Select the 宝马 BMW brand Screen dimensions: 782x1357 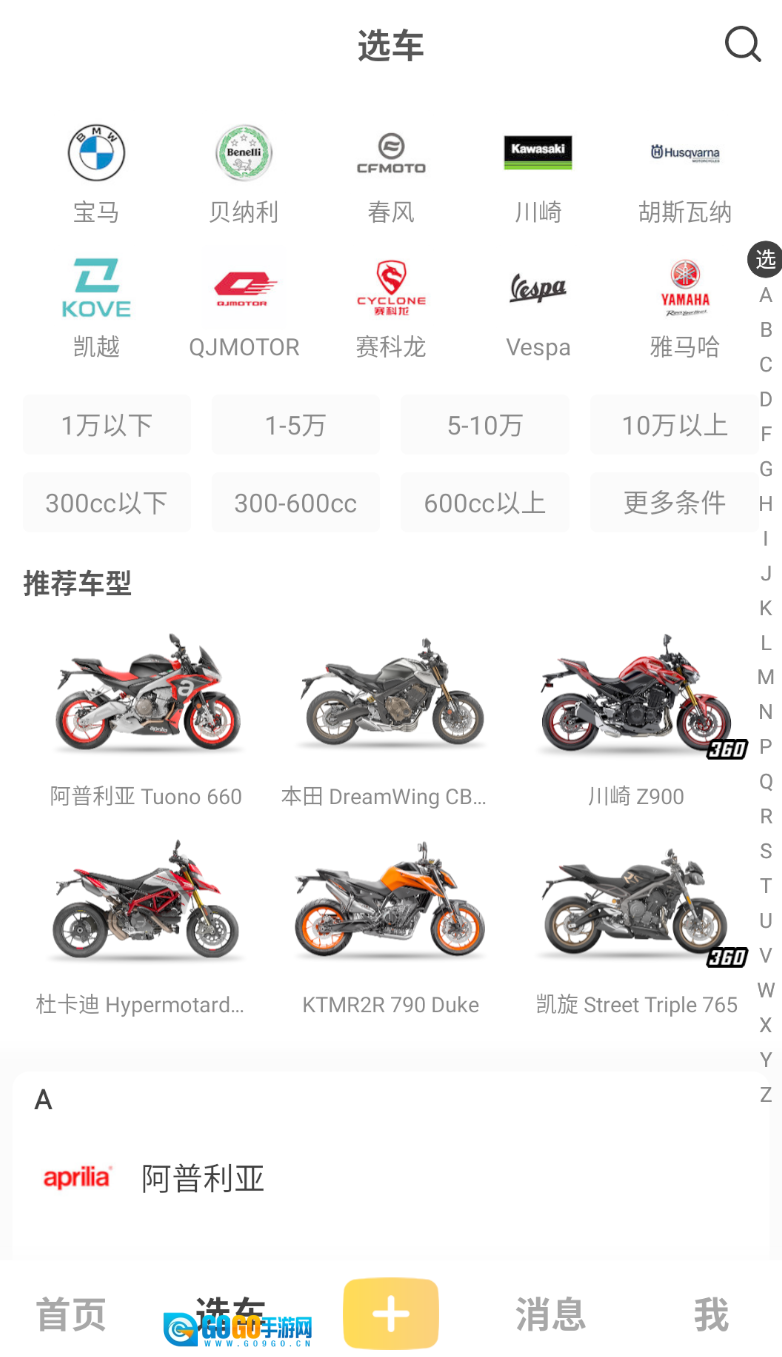click(x=96, y=173)
